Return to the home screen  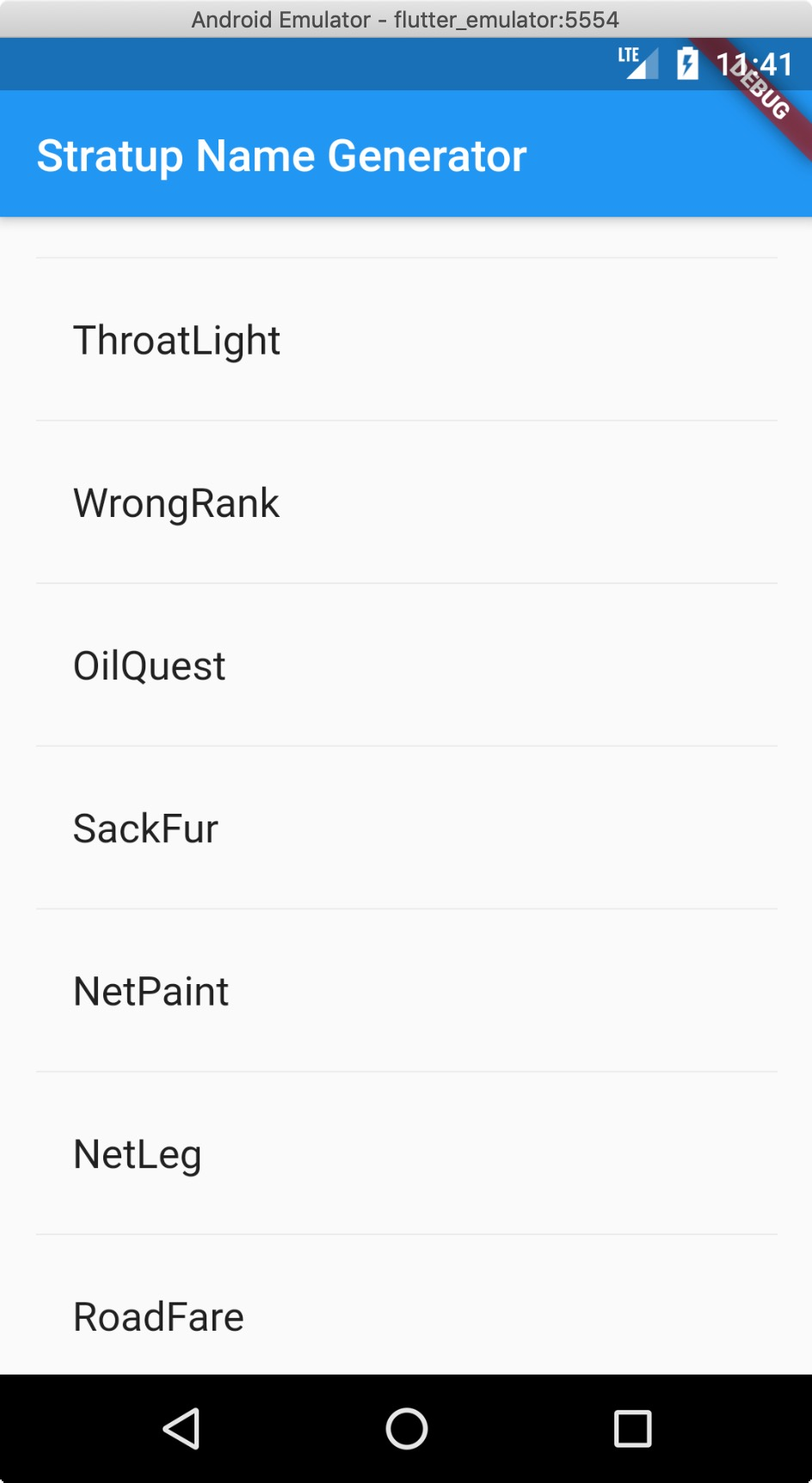click(x=406, y=1429)
